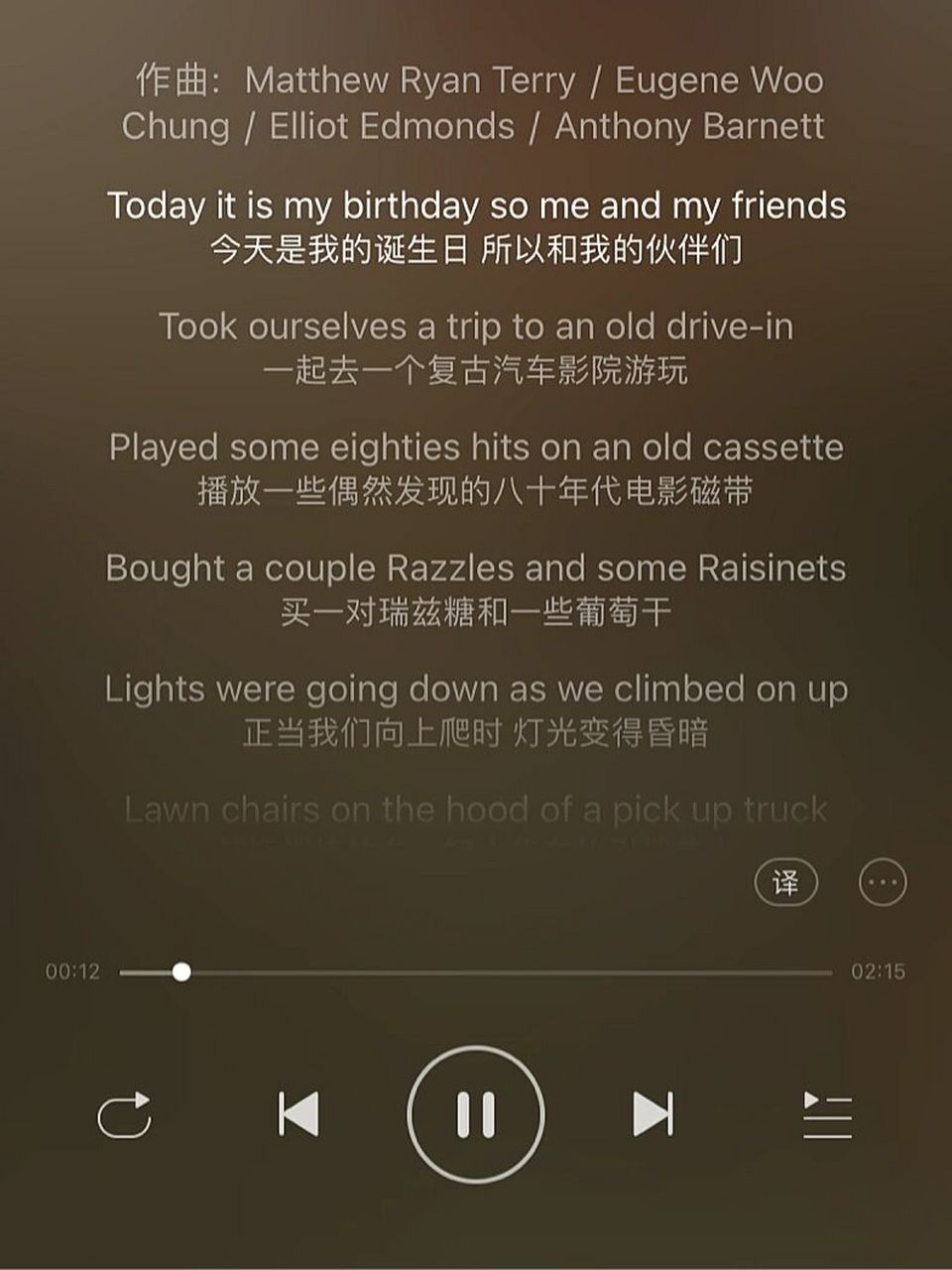Select the lyric 'Bought a couple Razzles and some Raisinets'
Screen dimensions: 952x1270
pyautogui.click(x=476, y=569)
